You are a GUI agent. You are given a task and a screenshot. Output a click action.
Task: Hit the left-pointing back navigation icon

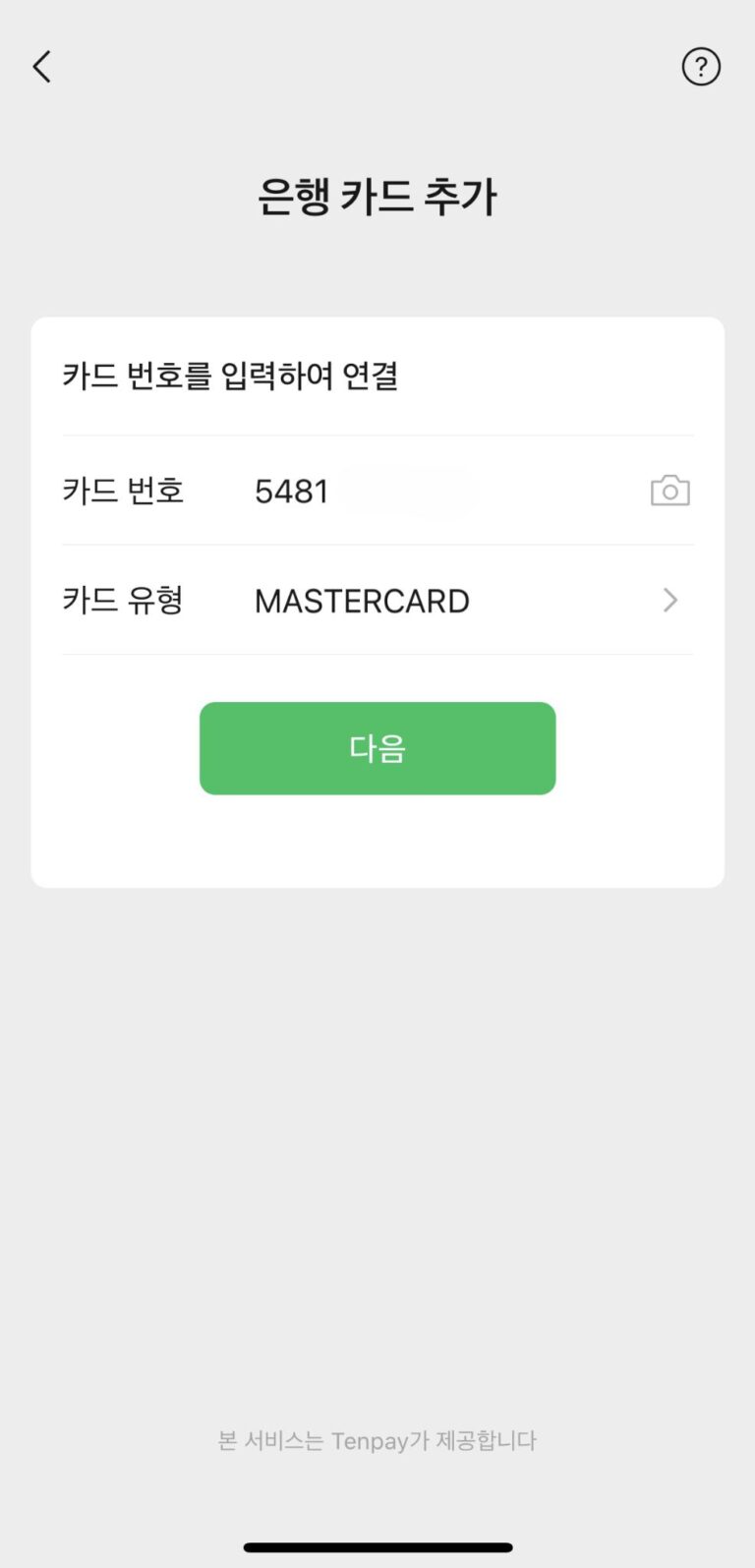40,66
